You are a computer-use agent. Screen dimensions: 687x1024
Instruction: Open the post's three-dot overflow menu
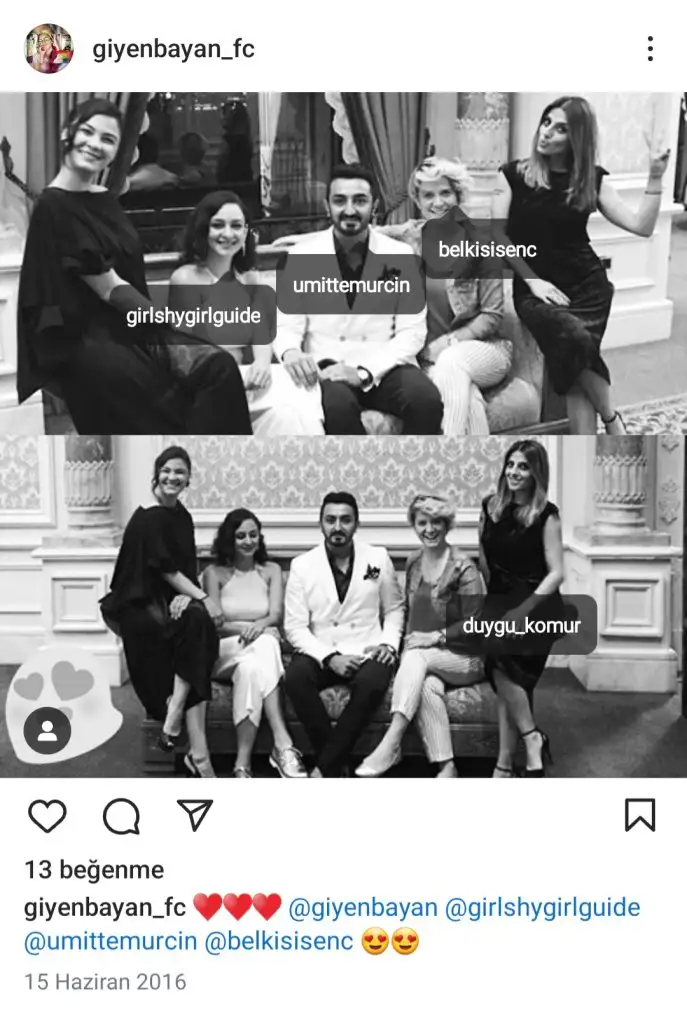tap(650, 48)
